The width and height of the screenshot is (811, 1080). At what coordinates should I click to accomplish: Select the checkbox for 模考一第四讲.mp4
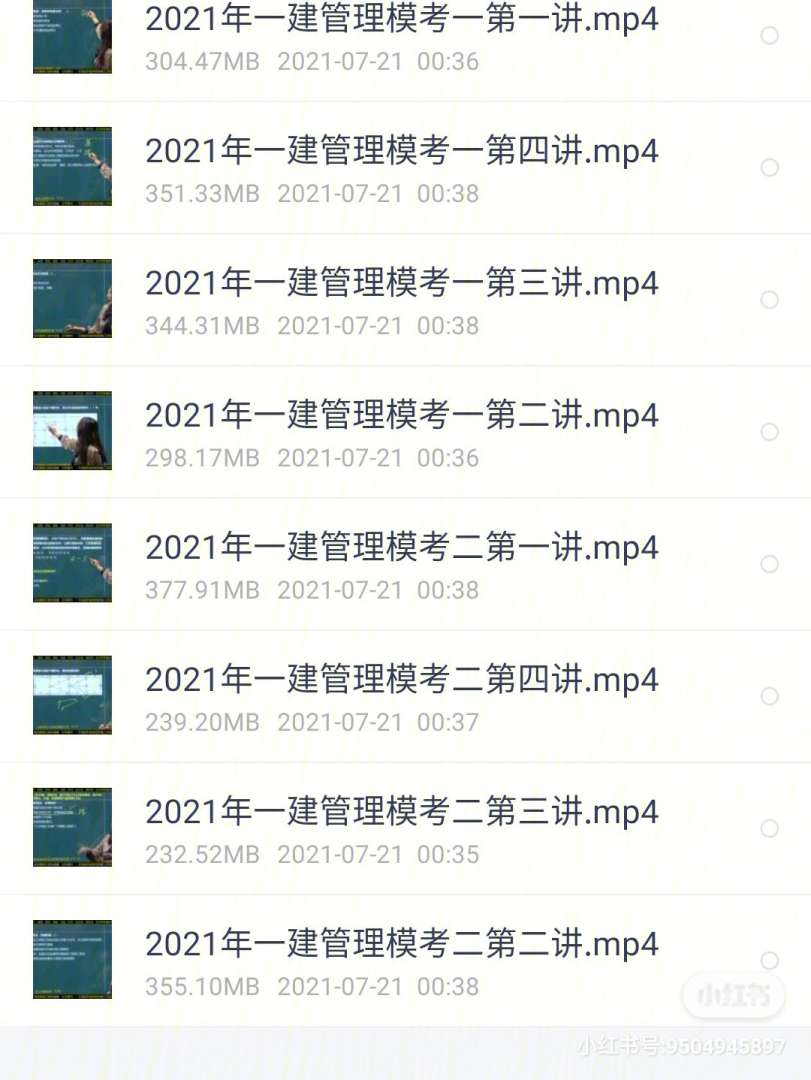(x=769, y=168)
